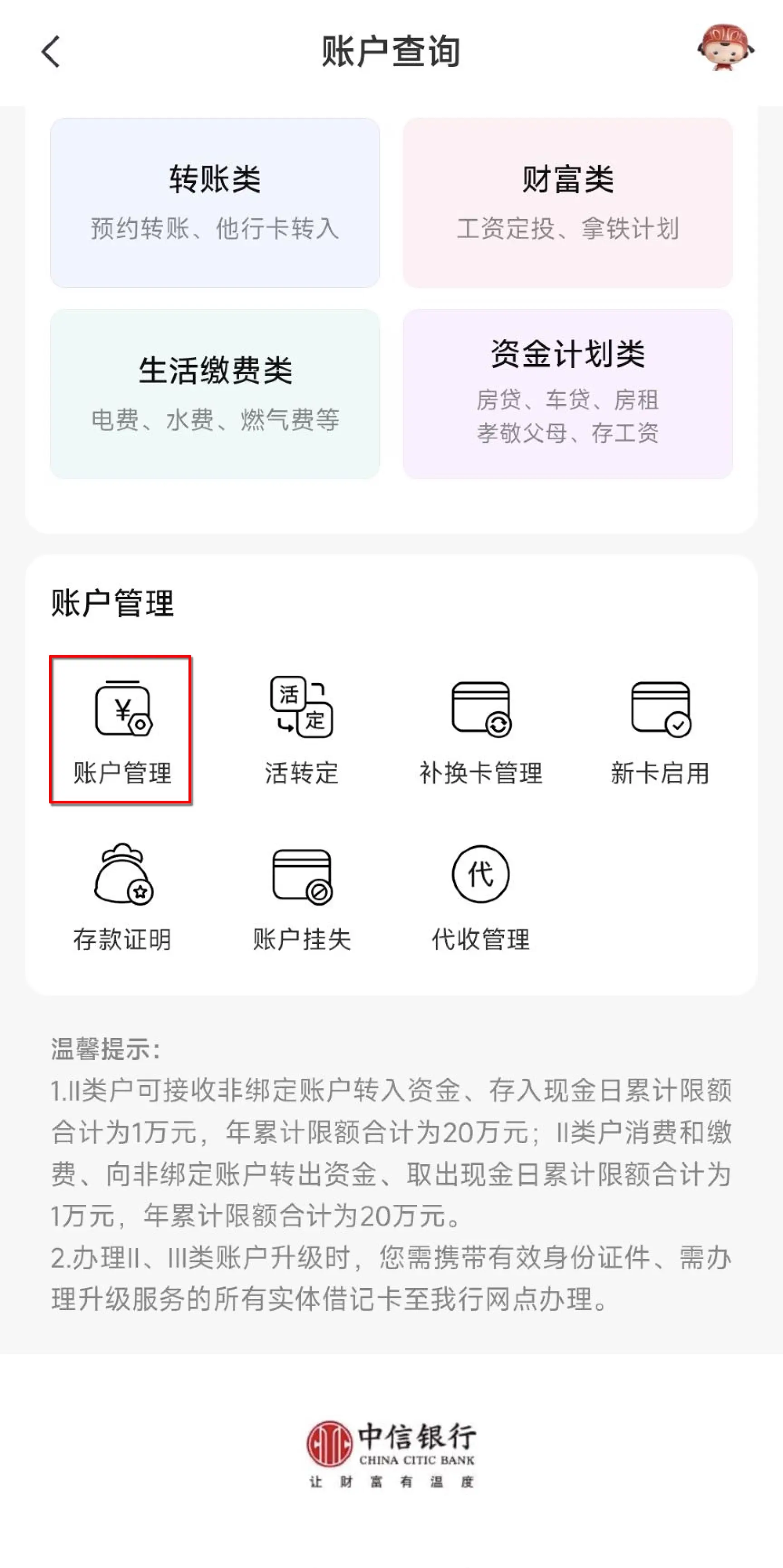Viewport: 783px width, 1568px height.
Task: Open the 资金计划类 card
Action: 567,393
